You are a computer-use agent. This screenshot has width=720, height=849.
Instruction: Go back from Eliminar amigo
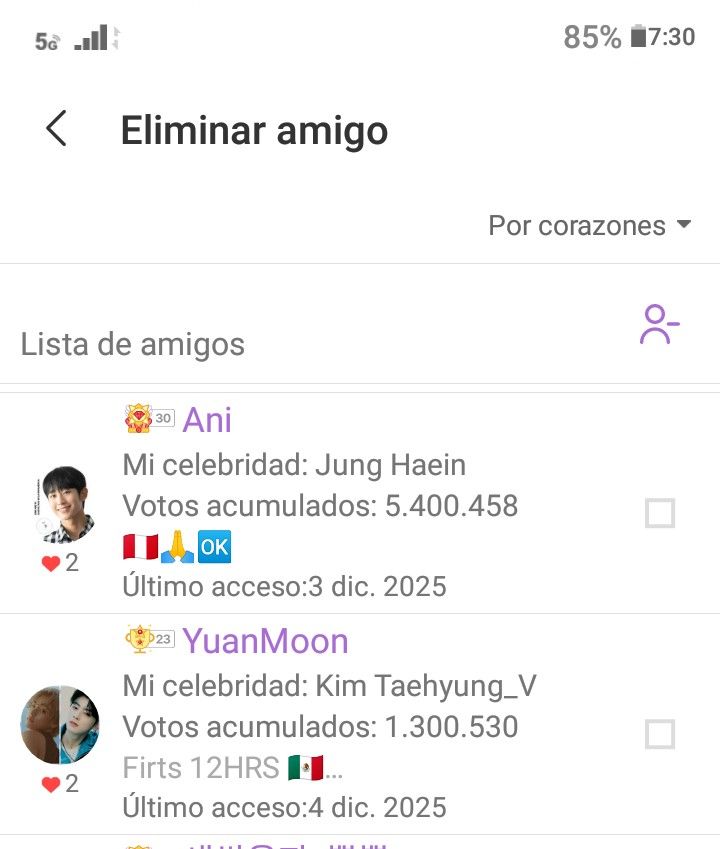(x=57, y=129)
